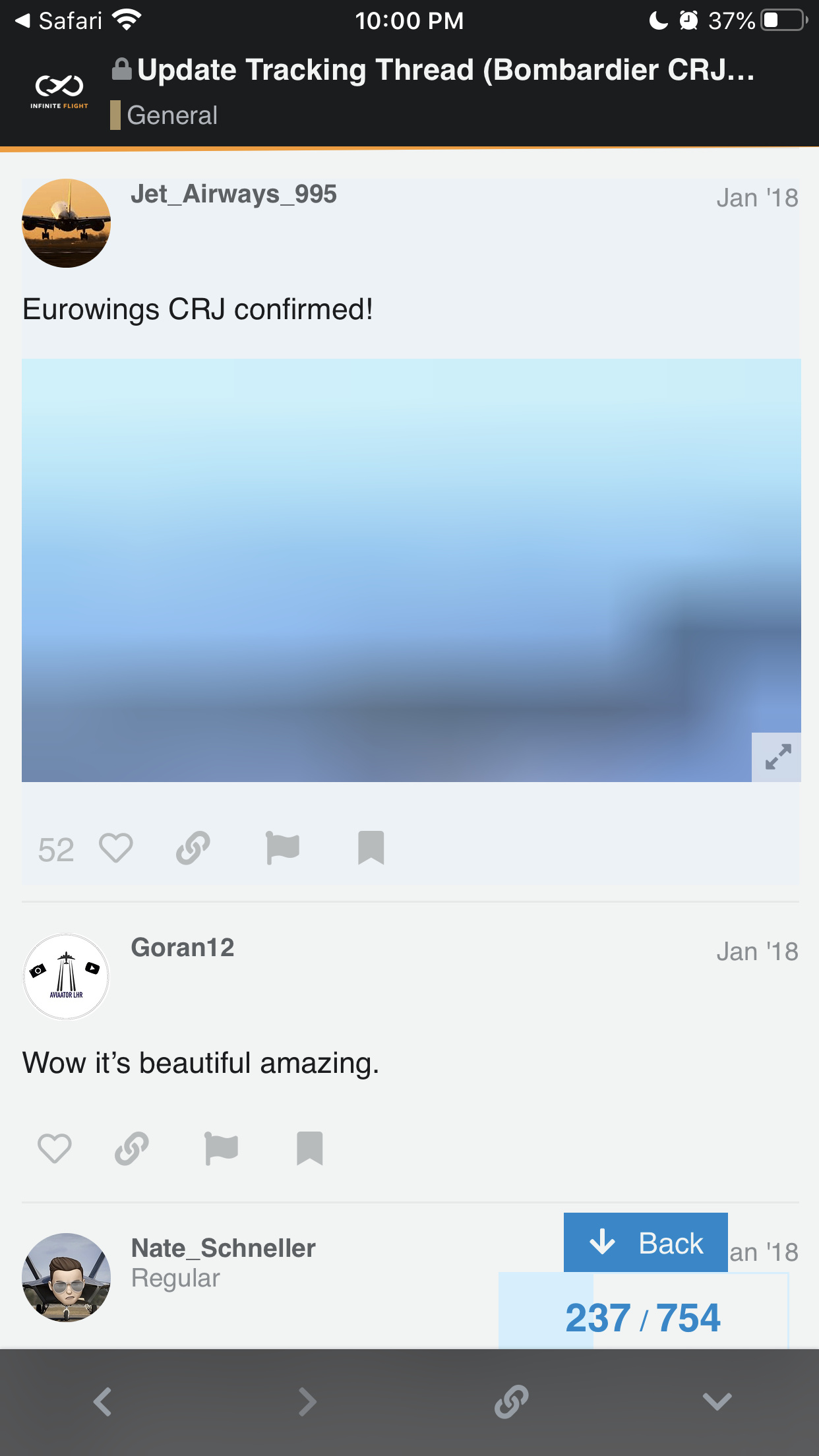Open the 237 / 754 topic progress navigator
This screenshot has width=819, height=1456.
click(643, 1318)
